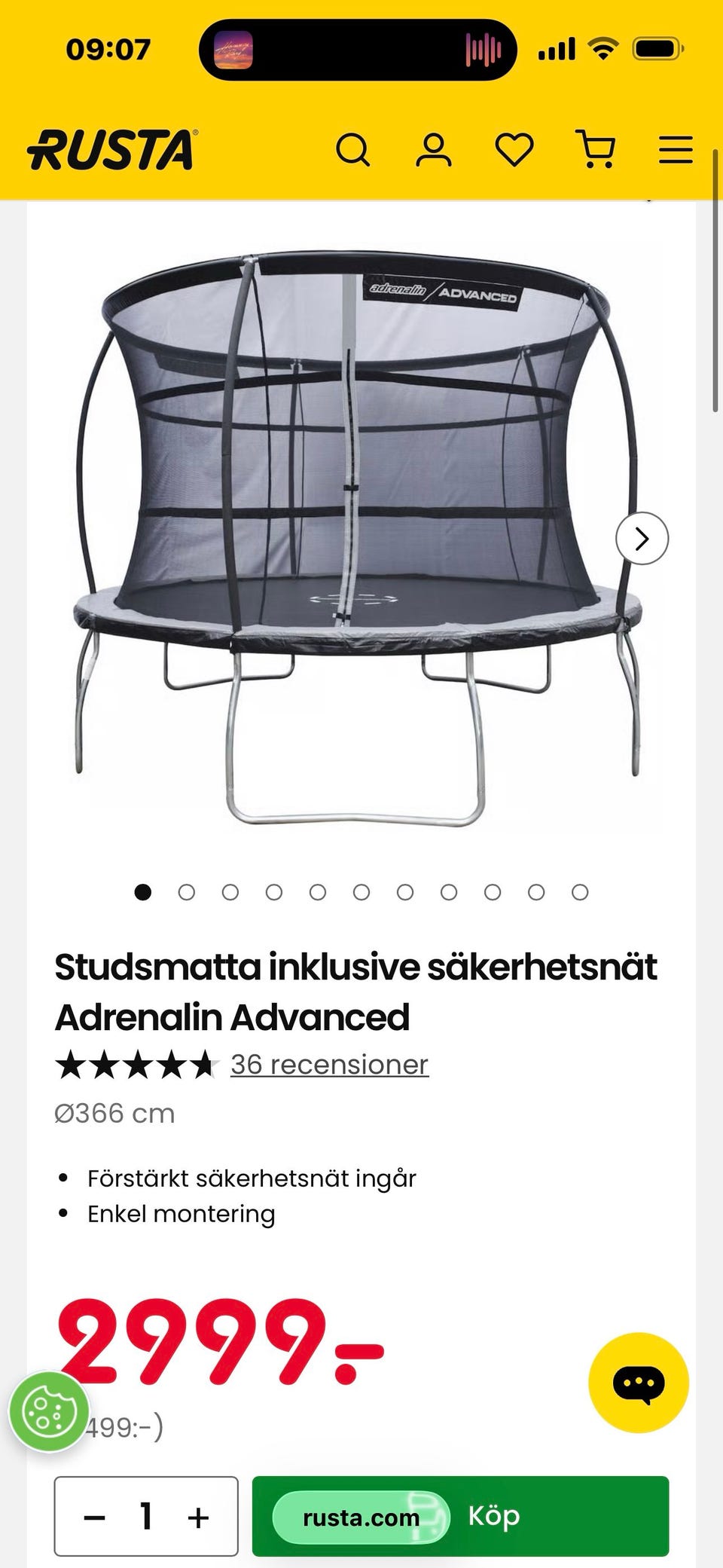
Task: Open the last carousel dot
Action: pos(581,891)
